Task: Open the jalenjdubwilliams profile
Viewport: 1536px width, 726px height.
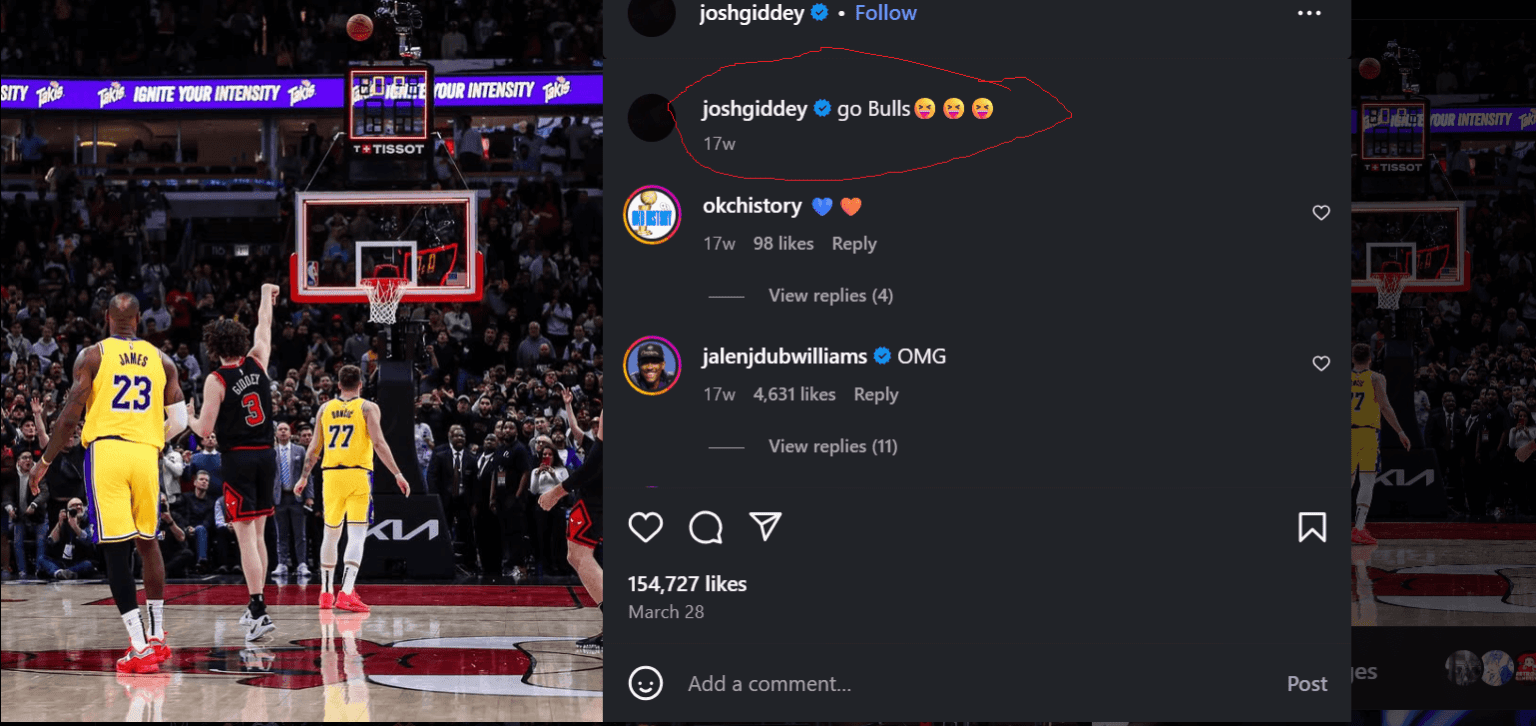Action: [x=783, y=357]
